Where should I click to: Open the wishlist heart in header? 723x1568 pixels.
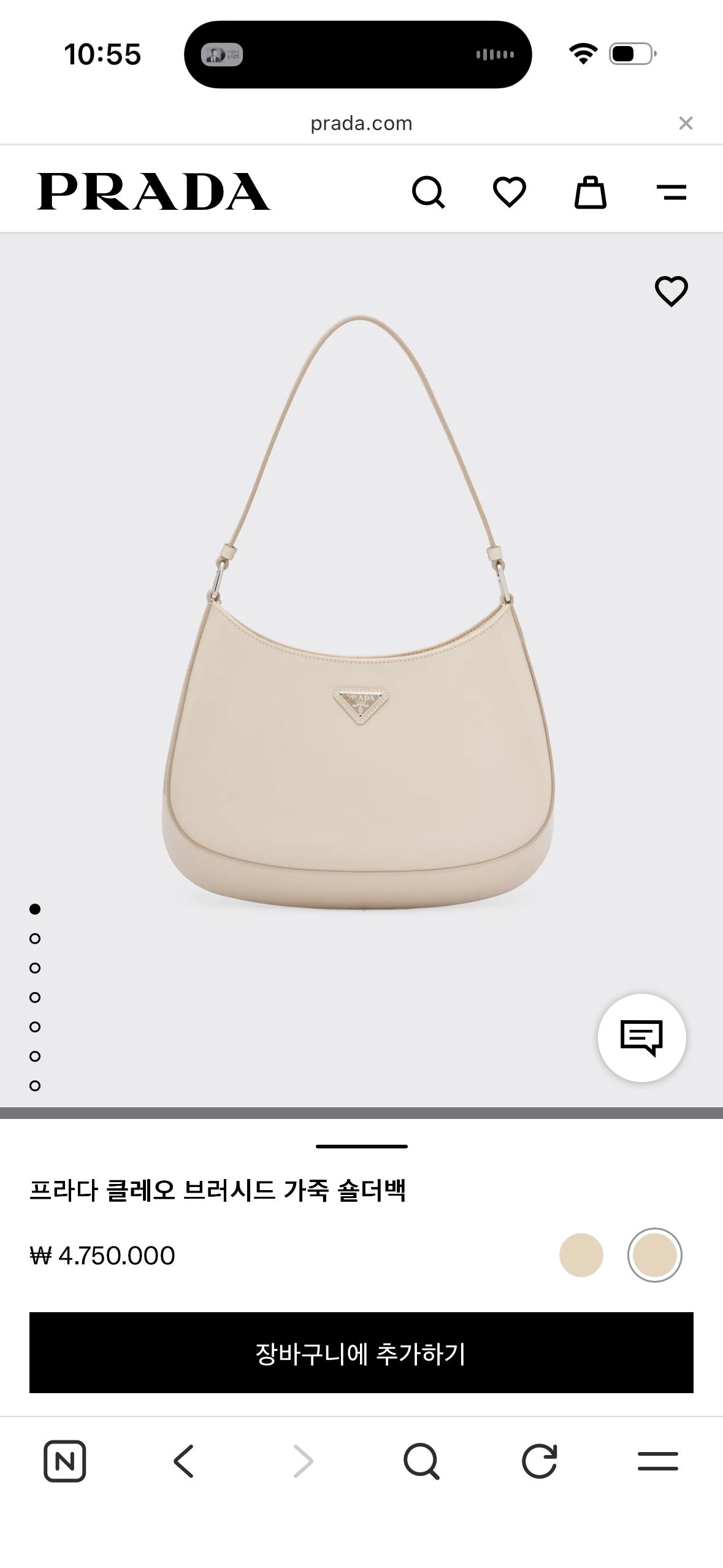(510, 192)
